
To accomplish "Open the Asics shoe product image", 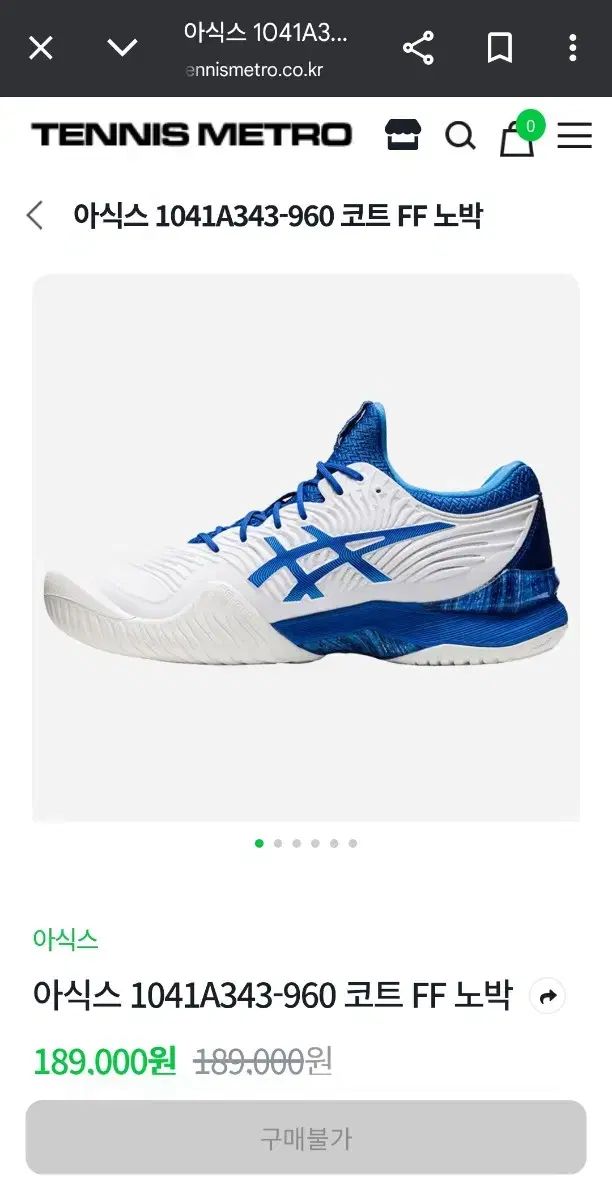I will (x=306, y=547).
